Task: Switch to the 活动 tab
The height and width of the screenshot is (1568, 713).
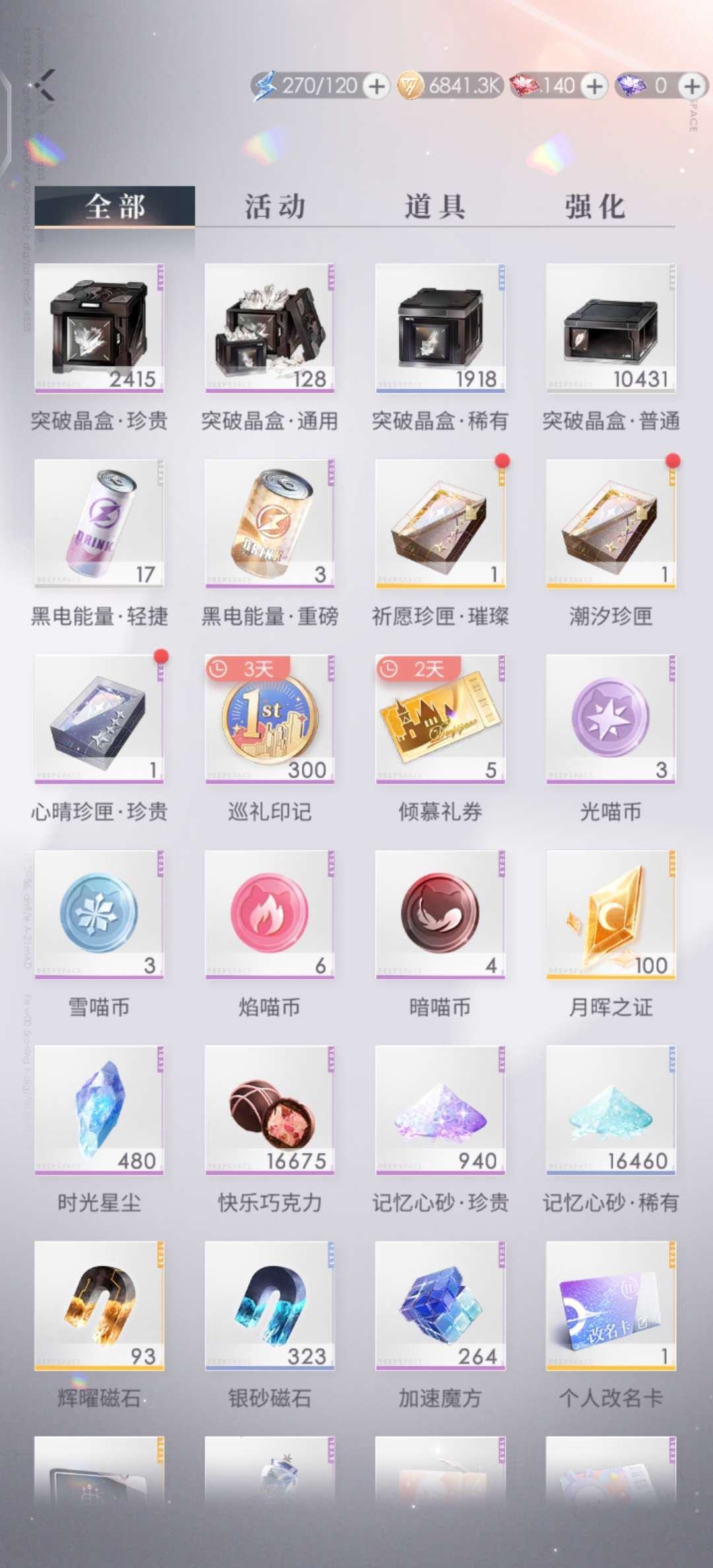Action: pos(273,206)
